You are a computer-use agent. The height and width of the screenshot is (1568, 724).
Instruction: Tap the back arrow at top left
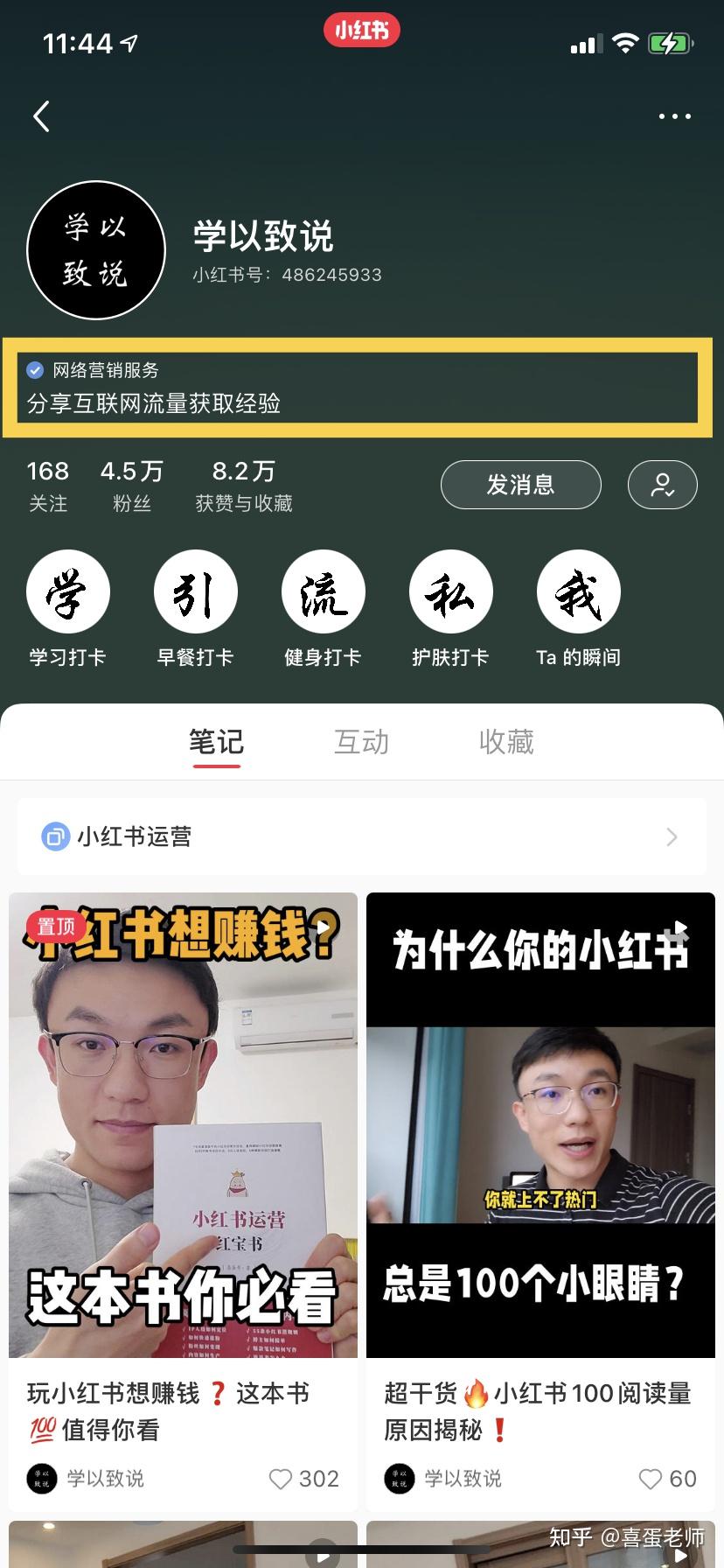pyautogui.click(x=41, y=115)
